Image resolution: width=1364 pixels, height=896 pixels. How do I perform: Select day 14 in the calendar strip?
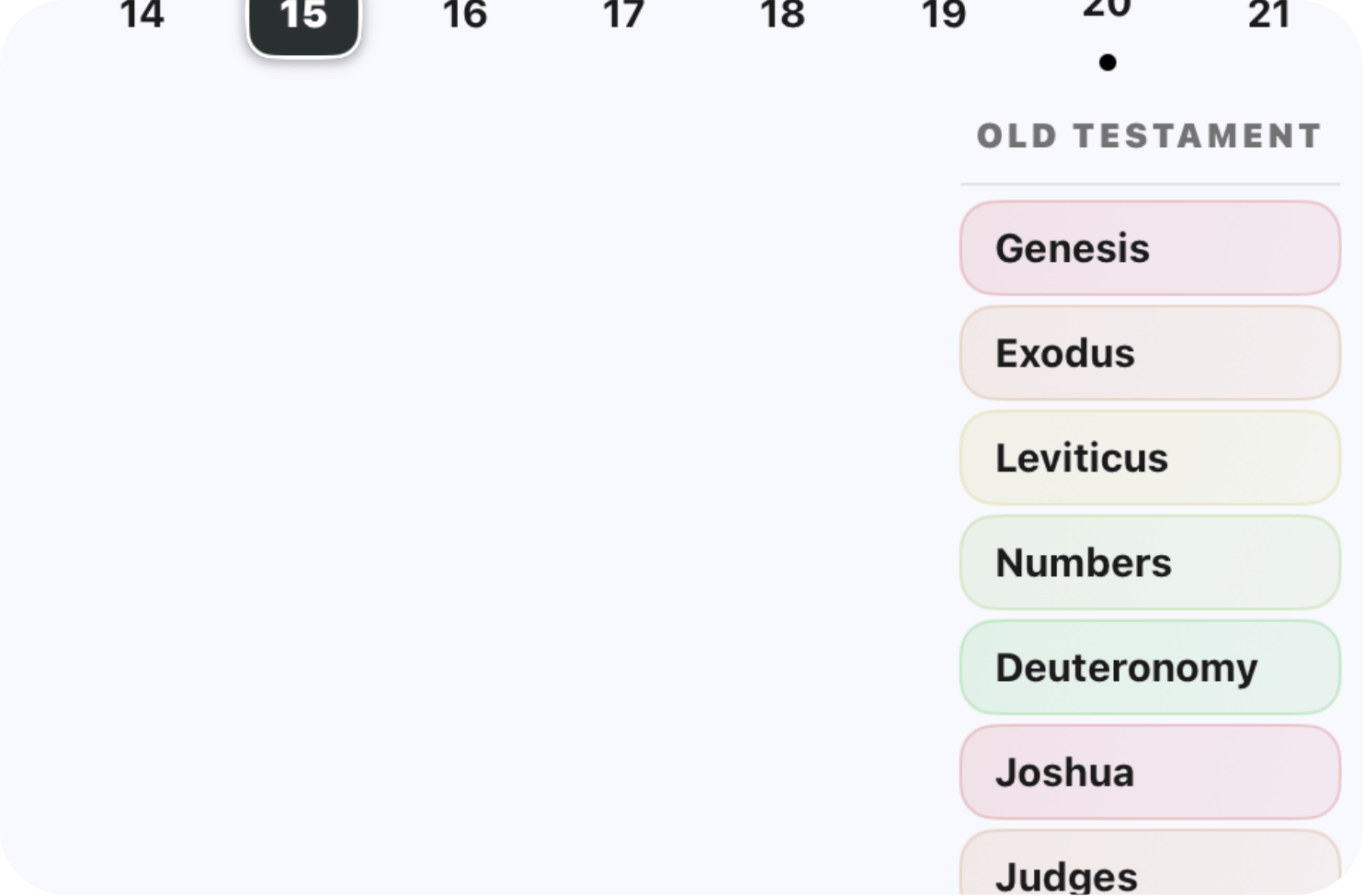coord(142,17)
